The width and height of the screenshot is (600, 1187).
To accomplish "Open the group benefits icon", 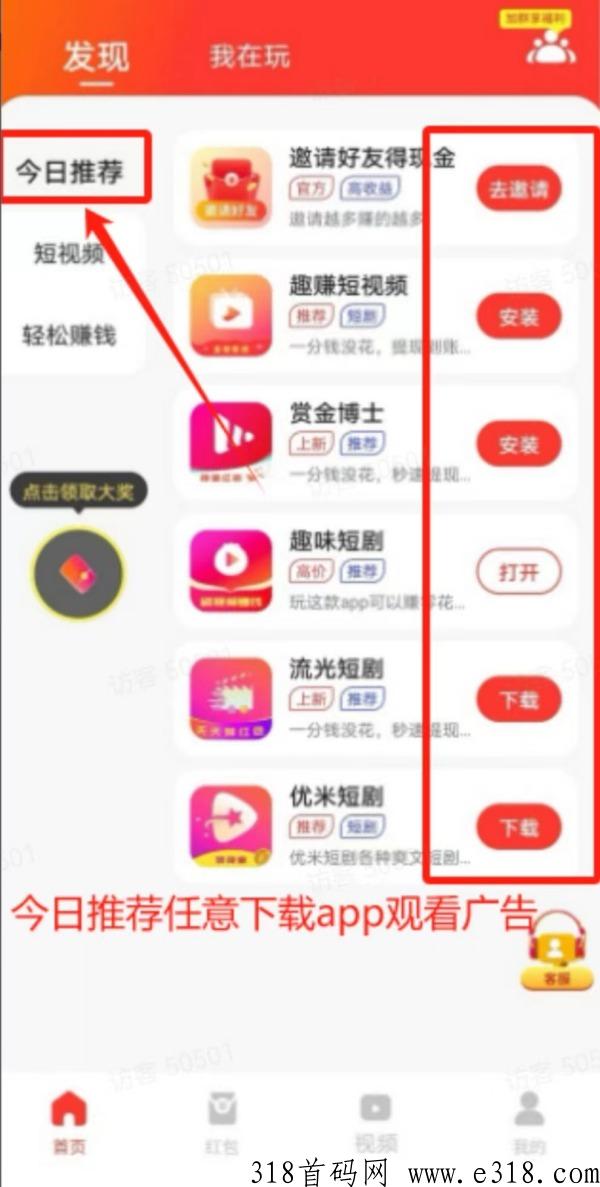I will (551, 39).
